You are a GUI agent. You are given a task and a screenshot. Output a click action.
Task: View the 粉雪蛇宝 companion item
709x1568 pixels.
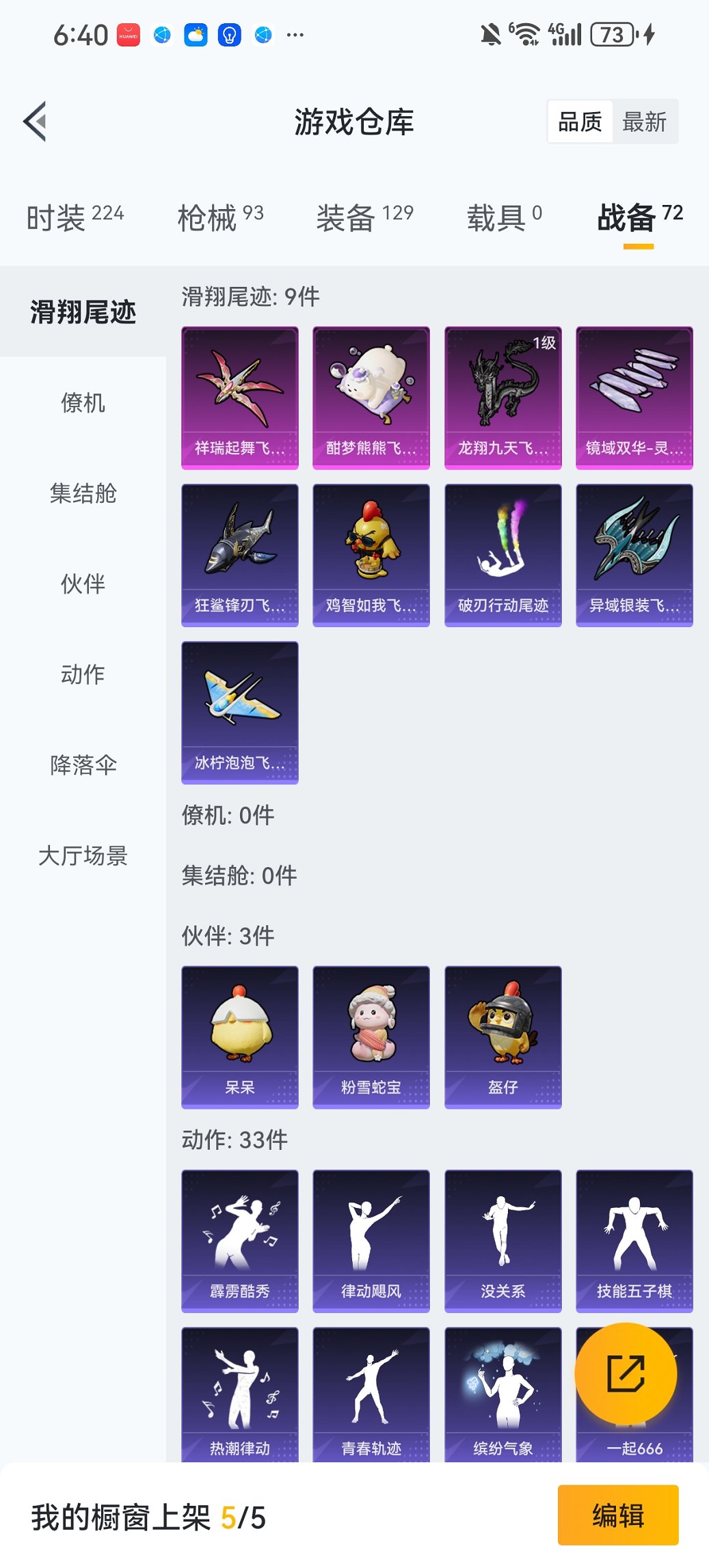tap(371, 1036)
